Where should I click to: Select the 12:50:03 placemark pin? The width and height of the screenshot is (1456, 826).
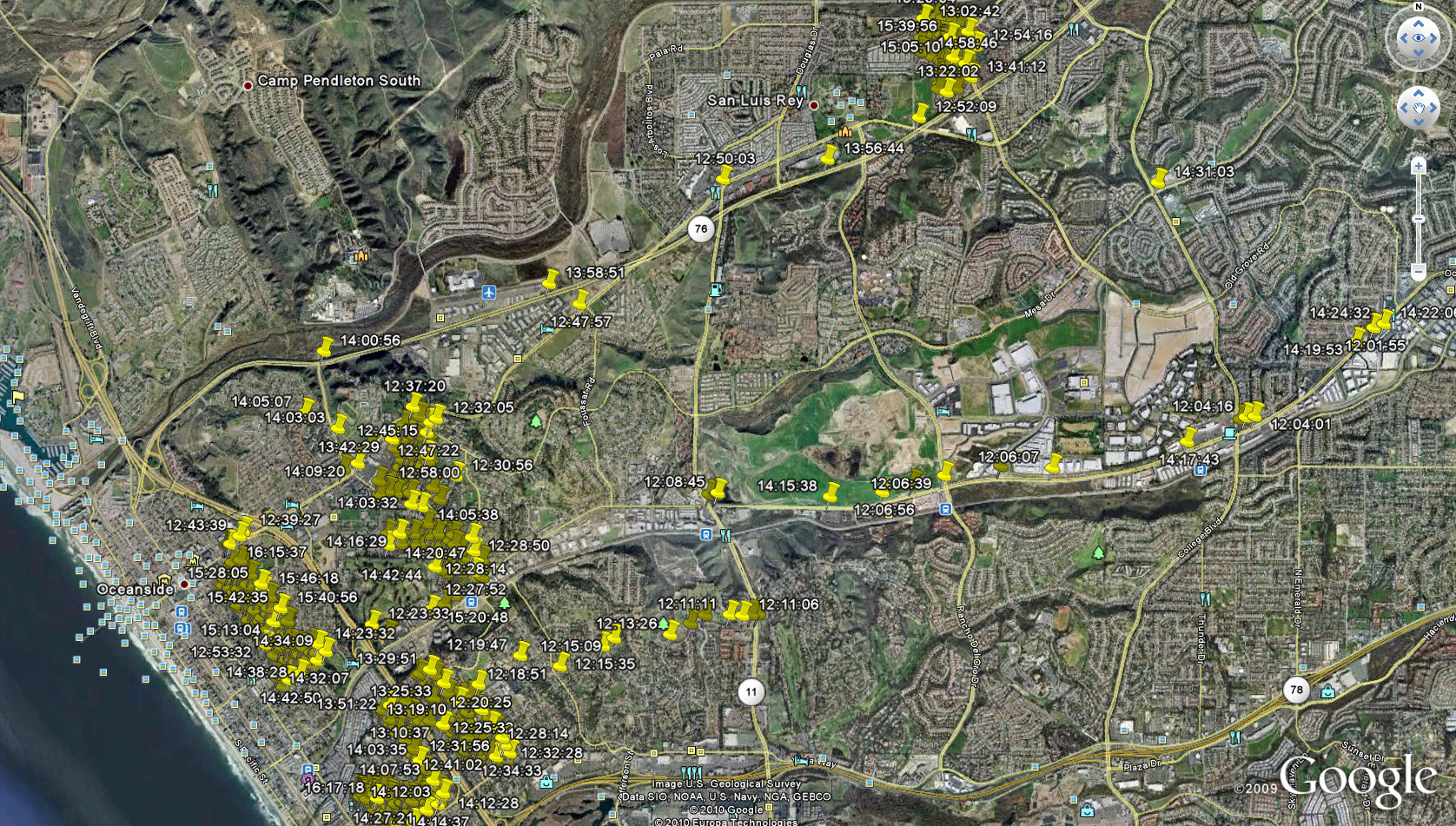click(x=724, y=175)
